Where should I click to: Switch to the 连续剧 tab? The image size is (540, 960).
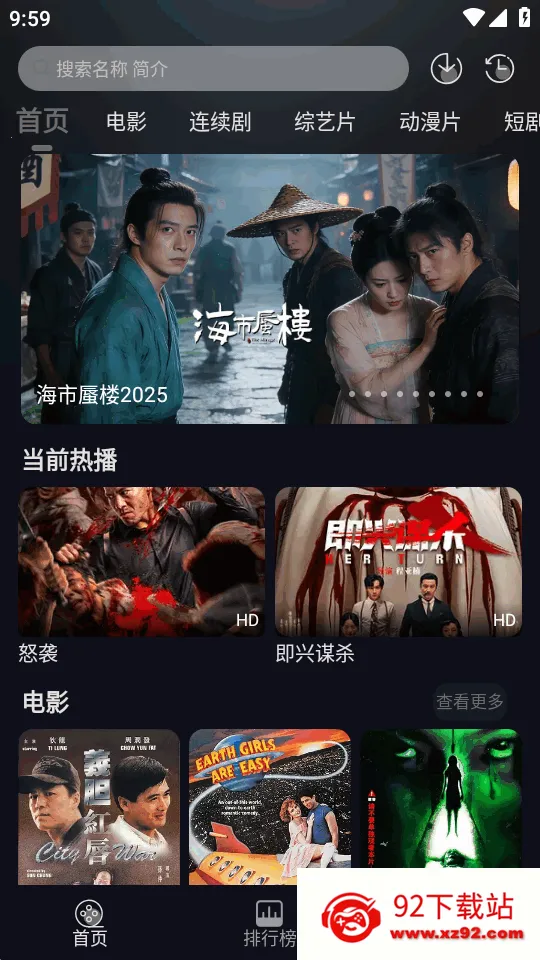(x=220, y=121)
